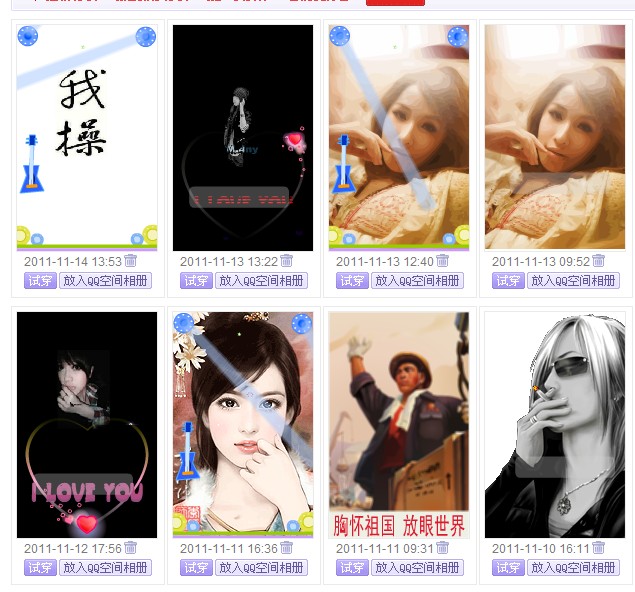Open the picture dated 2011-11-13 09:52

554,137
